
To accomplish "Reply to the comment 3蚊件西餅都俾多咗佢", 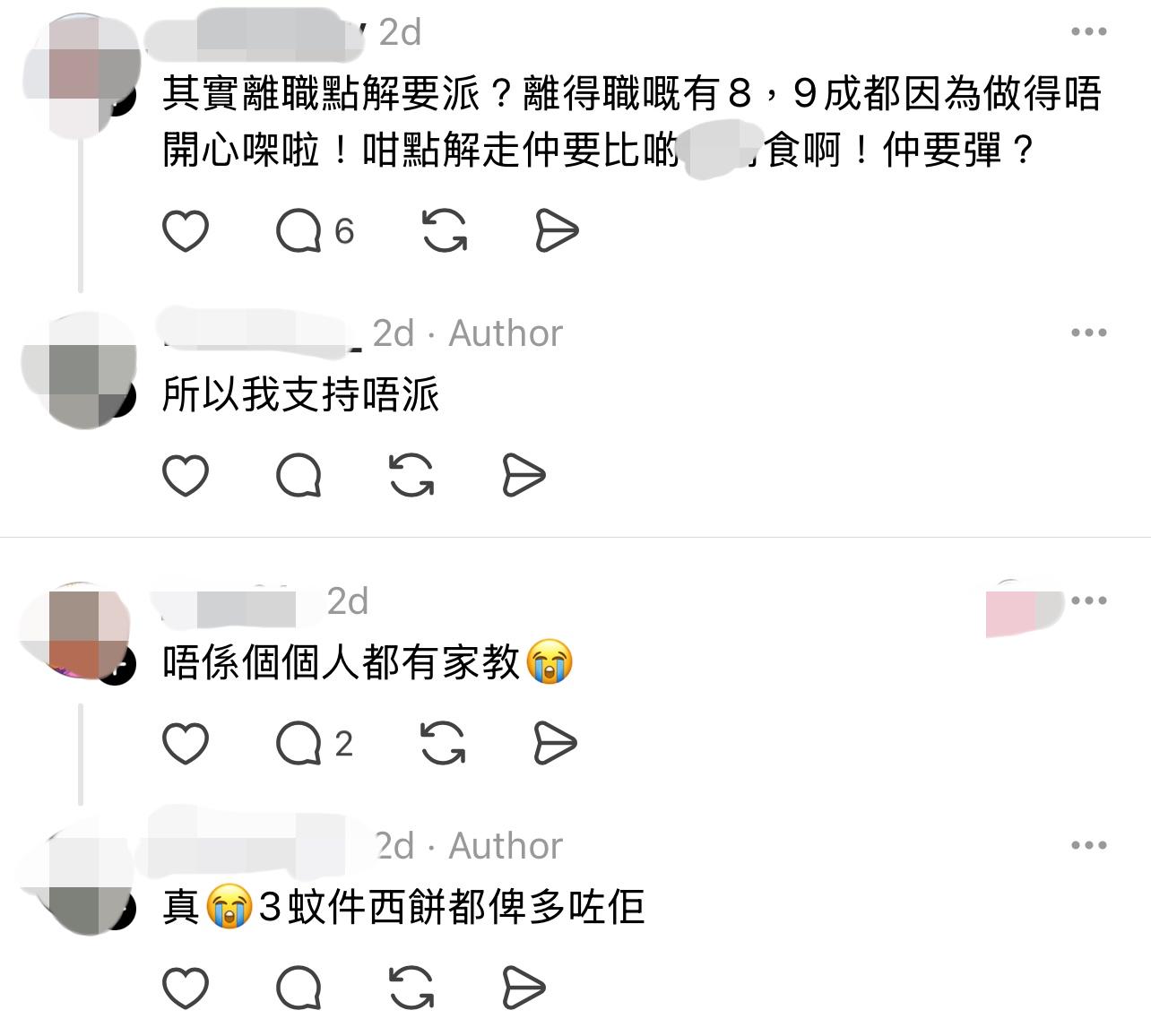I will coord(299,988).
